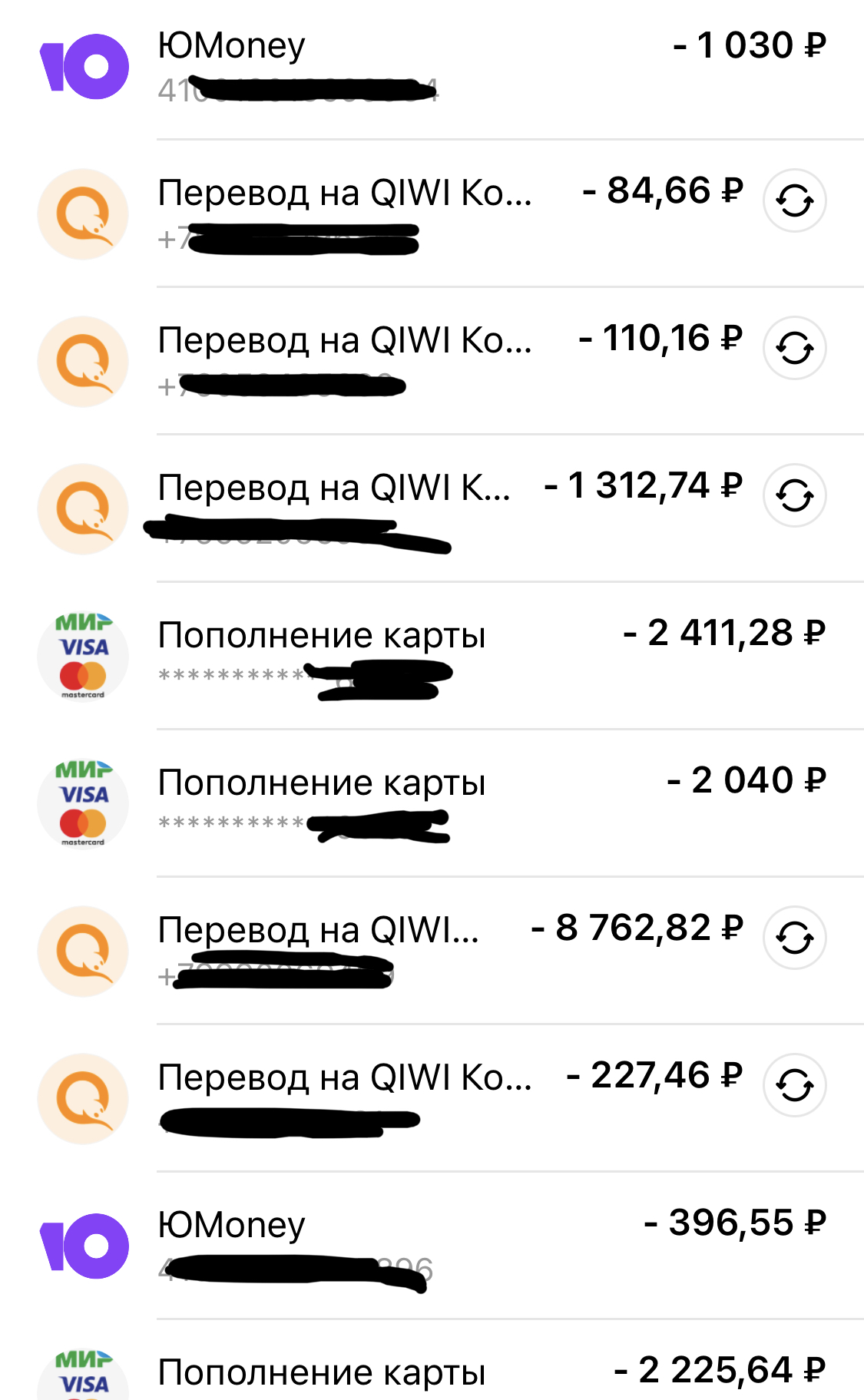Screen dimensions: 864x1400
Task: Repeat the QIWI transfer of 1 312,74 ₽
Action: tap(794, 495)
